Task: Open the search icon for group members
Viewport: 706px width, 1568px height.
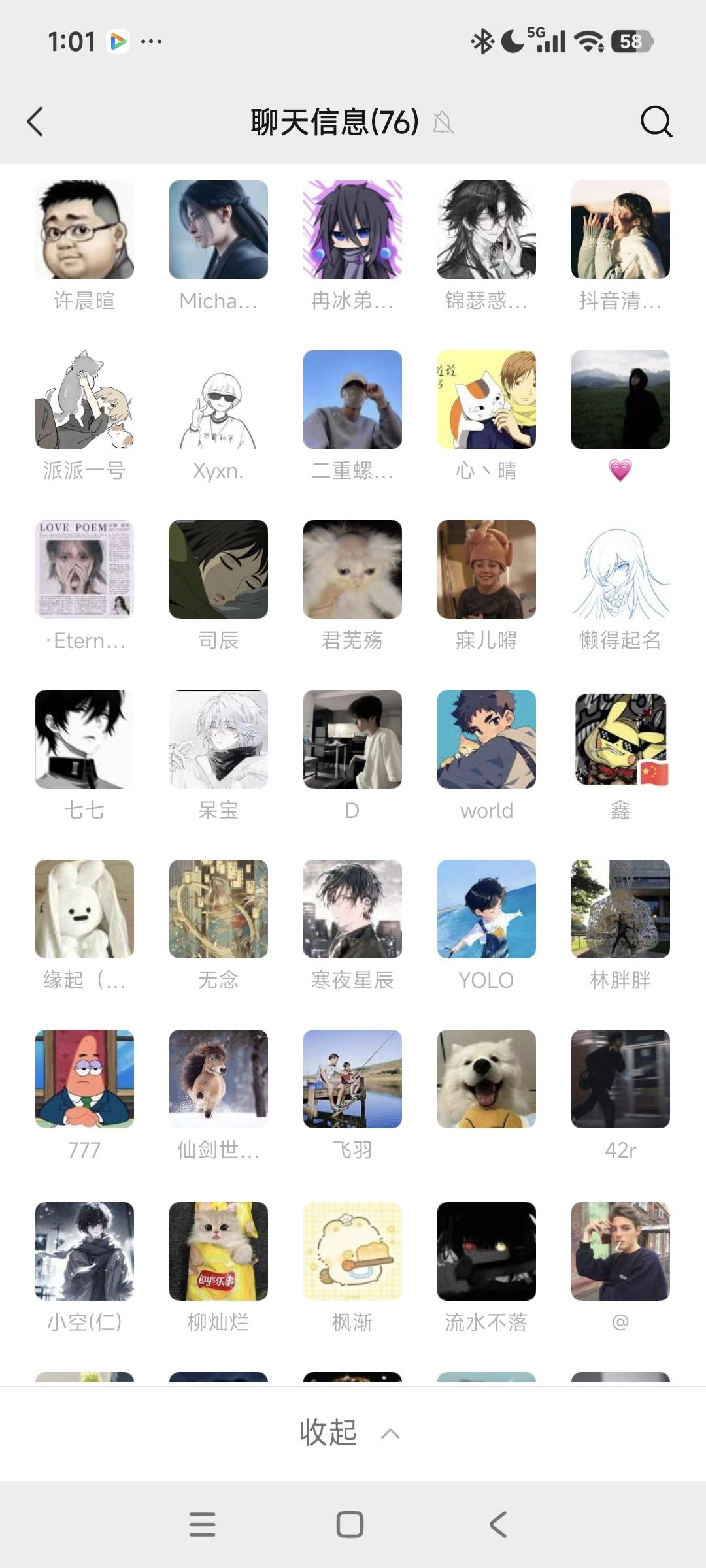Action: click(656, 122)
